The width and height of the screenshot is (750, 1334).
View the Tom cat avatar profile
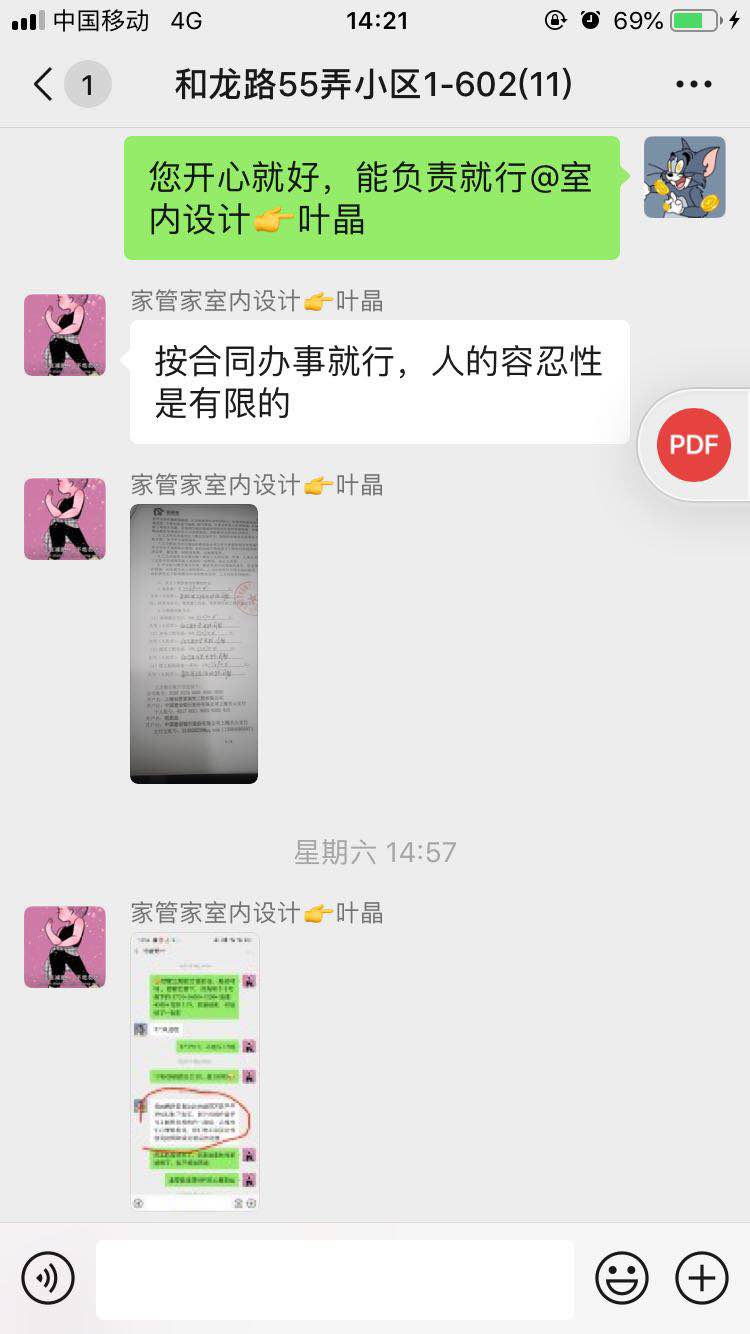click(684, 177)
